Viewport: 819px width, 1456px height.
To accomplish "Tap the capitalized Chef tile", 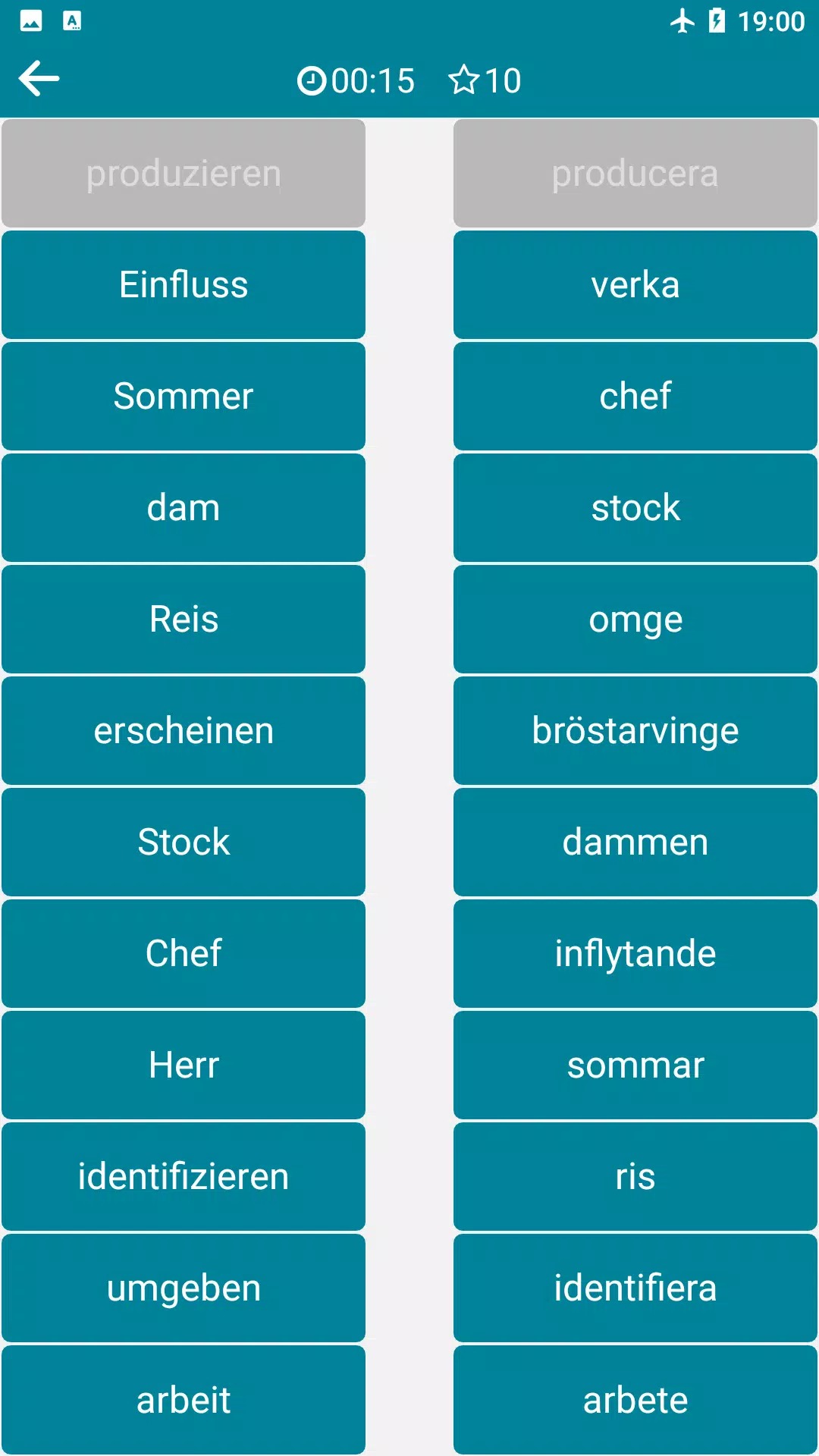I will [184, 954].
